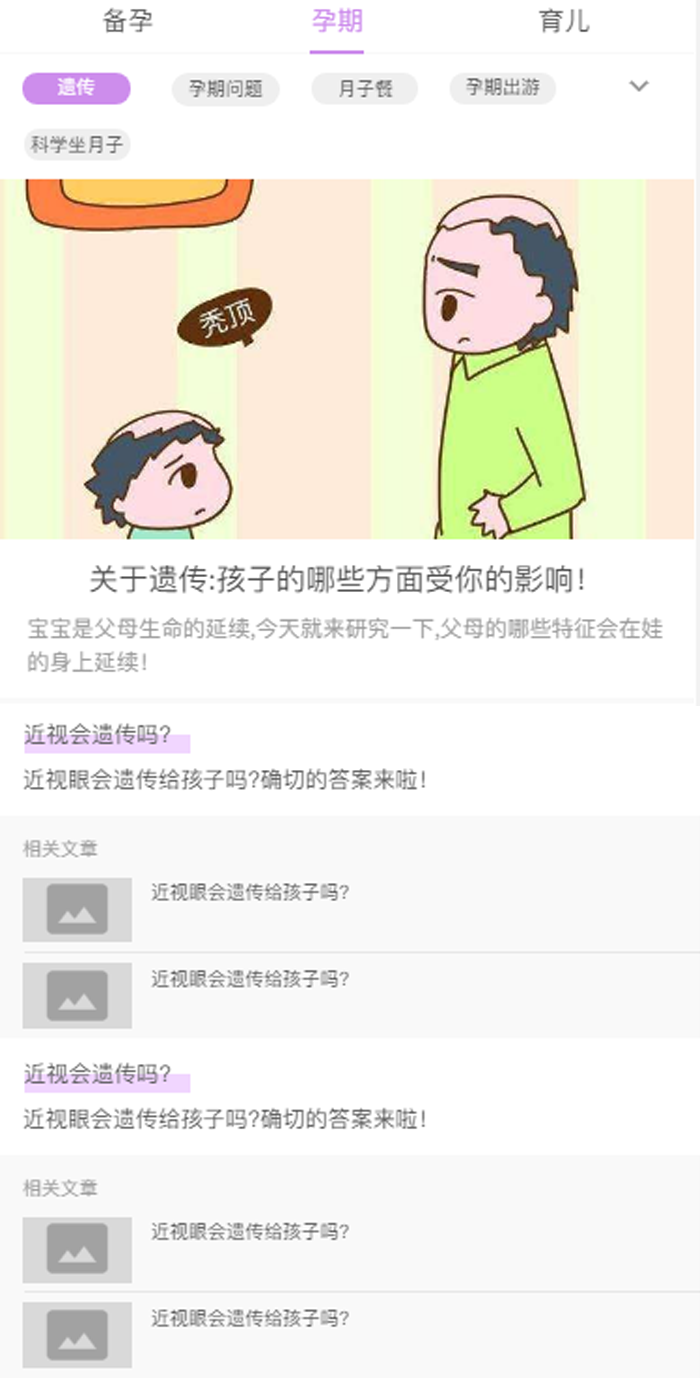Collapse the topic chips with the chevron

tap(639, 86)
